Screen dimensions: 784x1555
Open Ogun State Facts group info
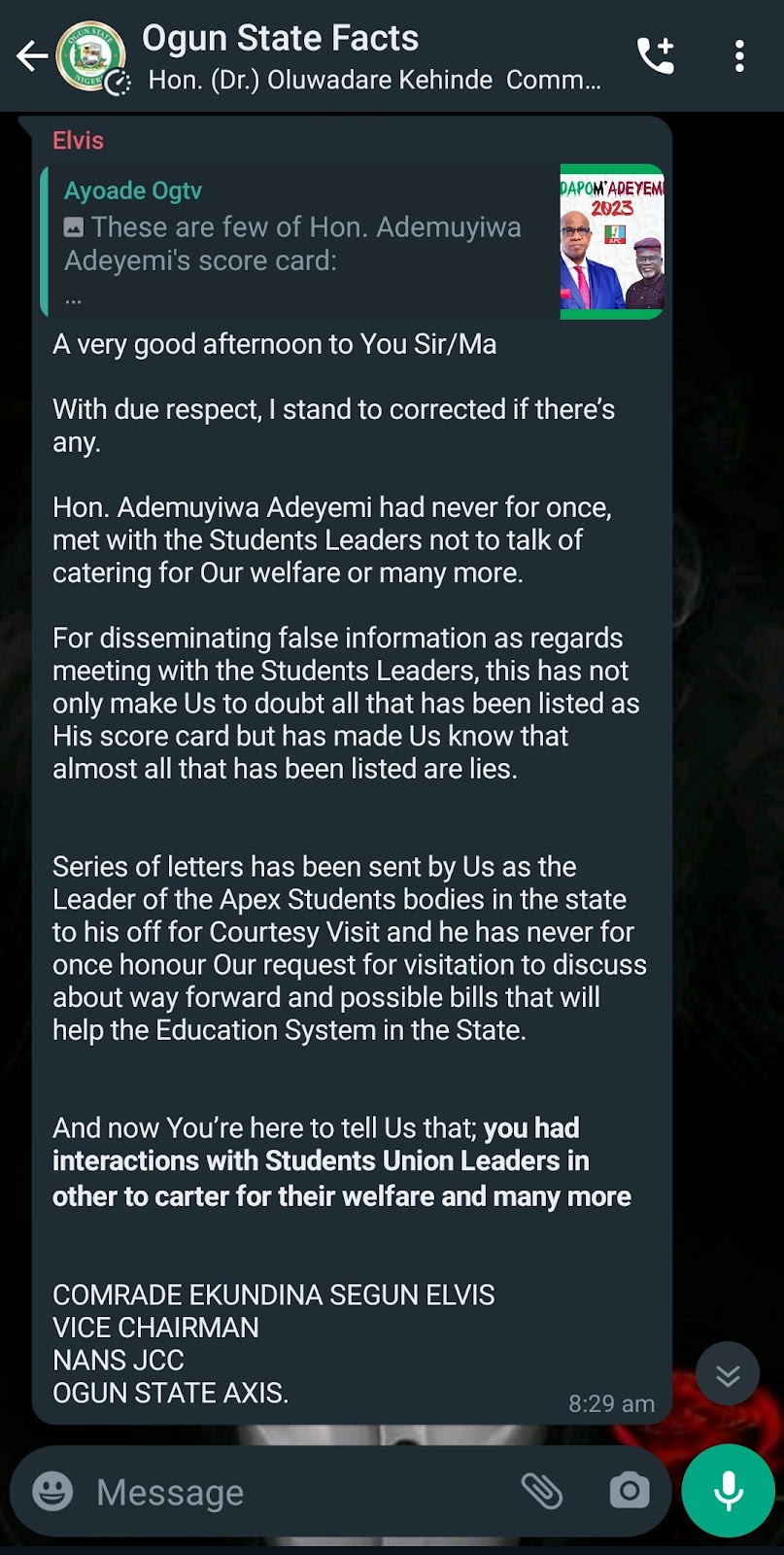coord(369,56)
